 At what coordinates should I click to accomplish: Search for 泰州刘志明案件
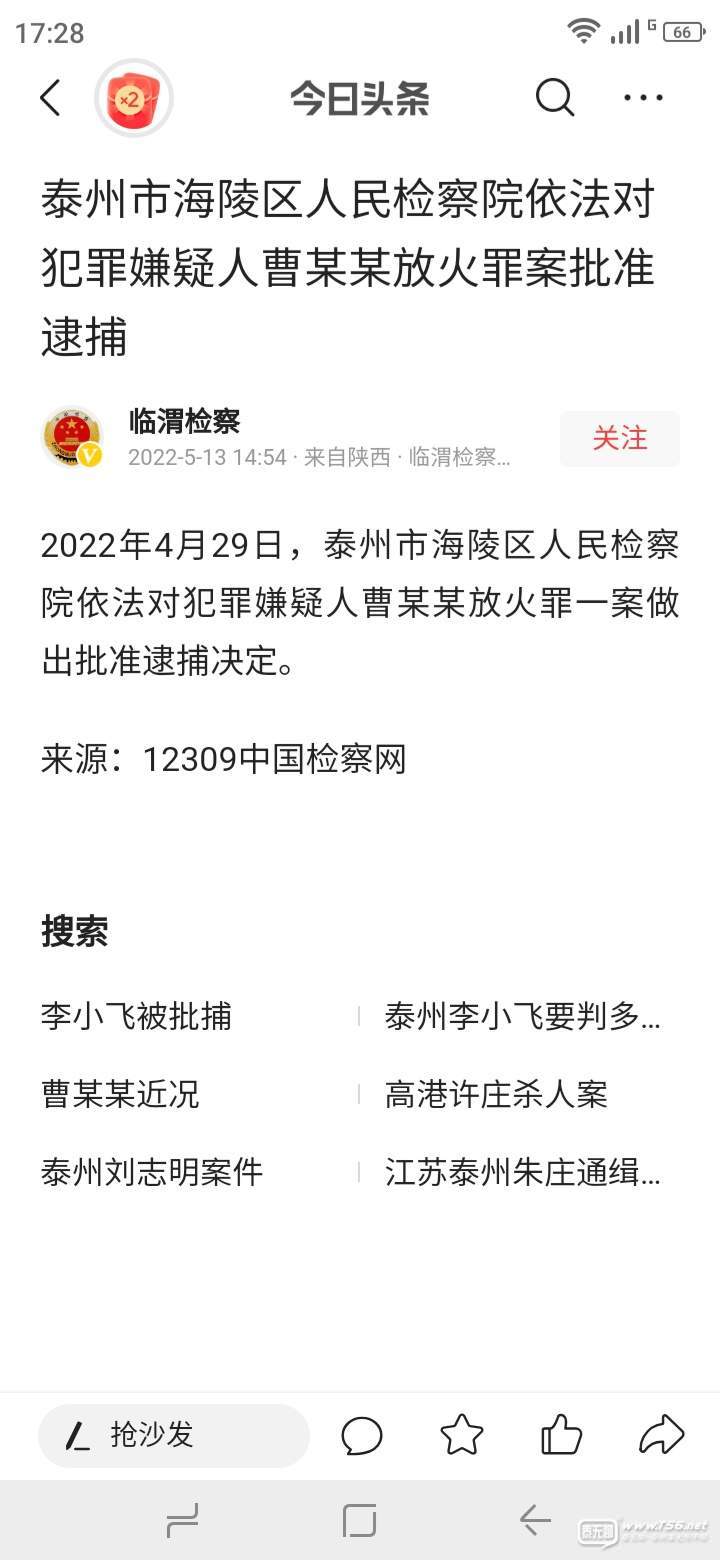(x=151, y=1171)
